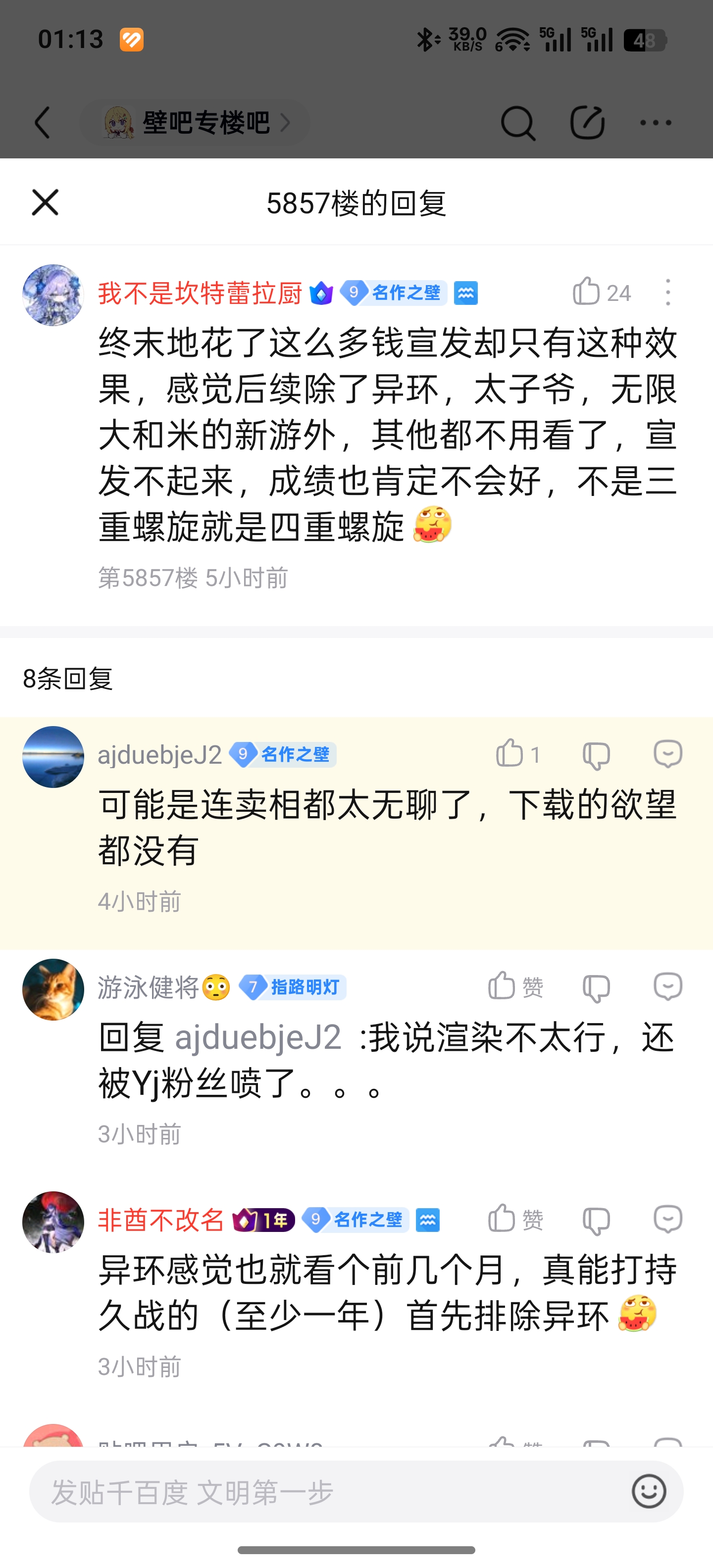Dislike 游泳健将's reply
Image resolution: width=713 pixels, height=1568 pixels.
pos(596,988)
